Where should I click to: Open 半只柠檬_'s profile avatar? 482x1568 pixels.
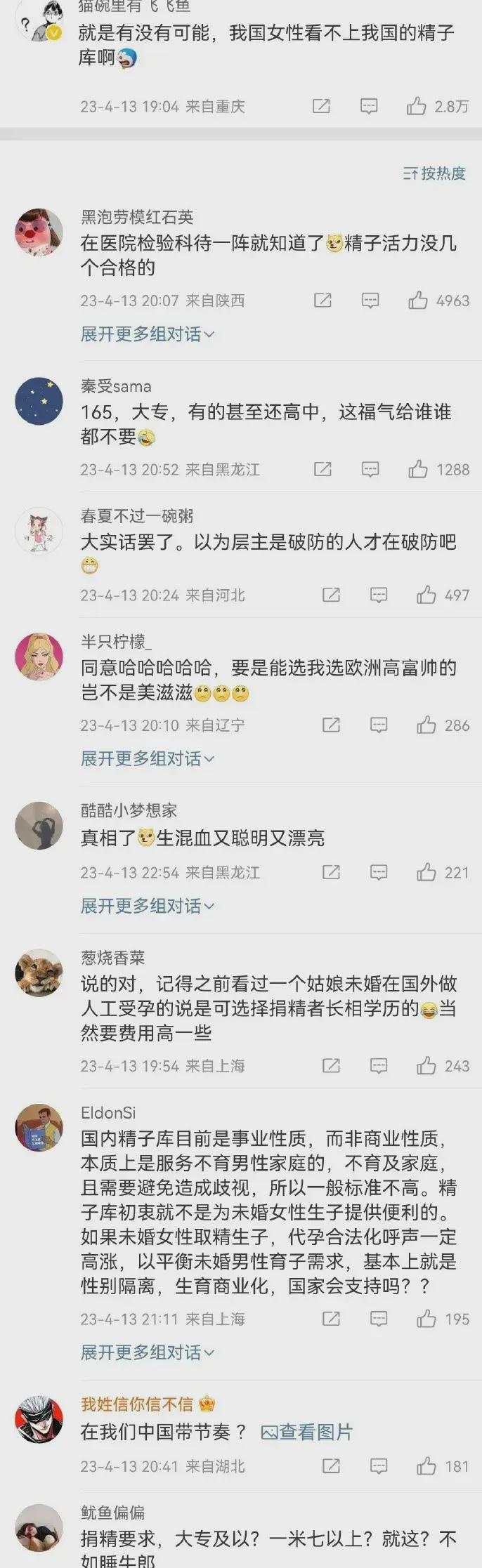pyautogui.click(x=39, y=657)
